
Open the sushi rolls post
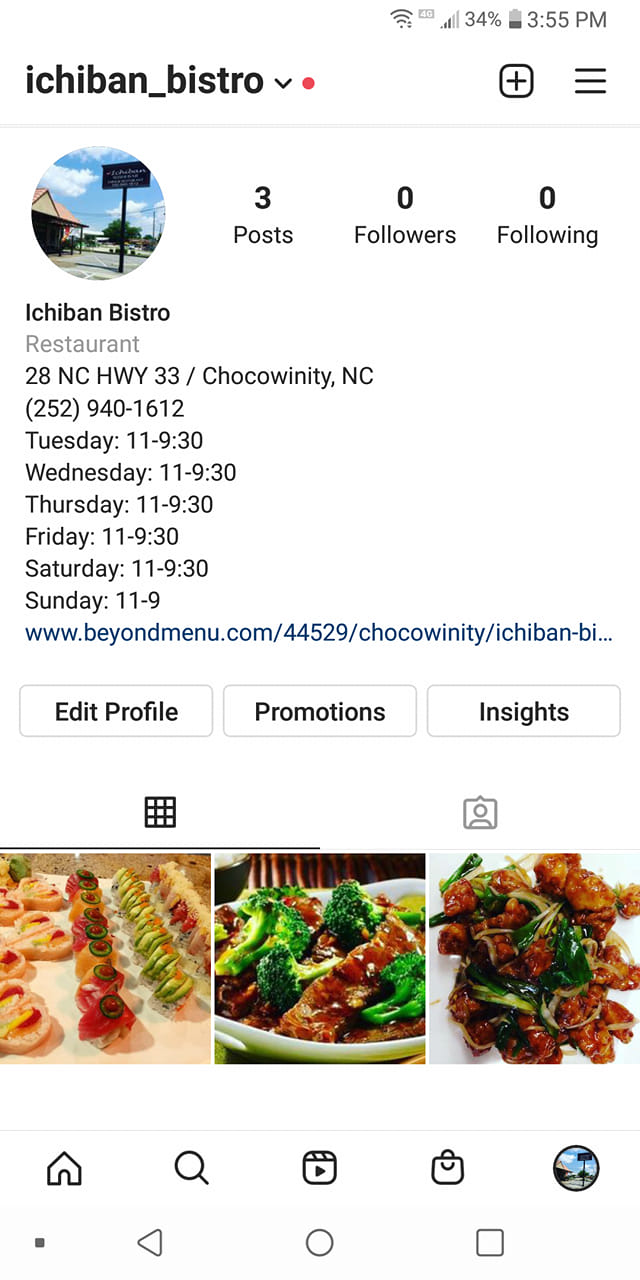105,958
